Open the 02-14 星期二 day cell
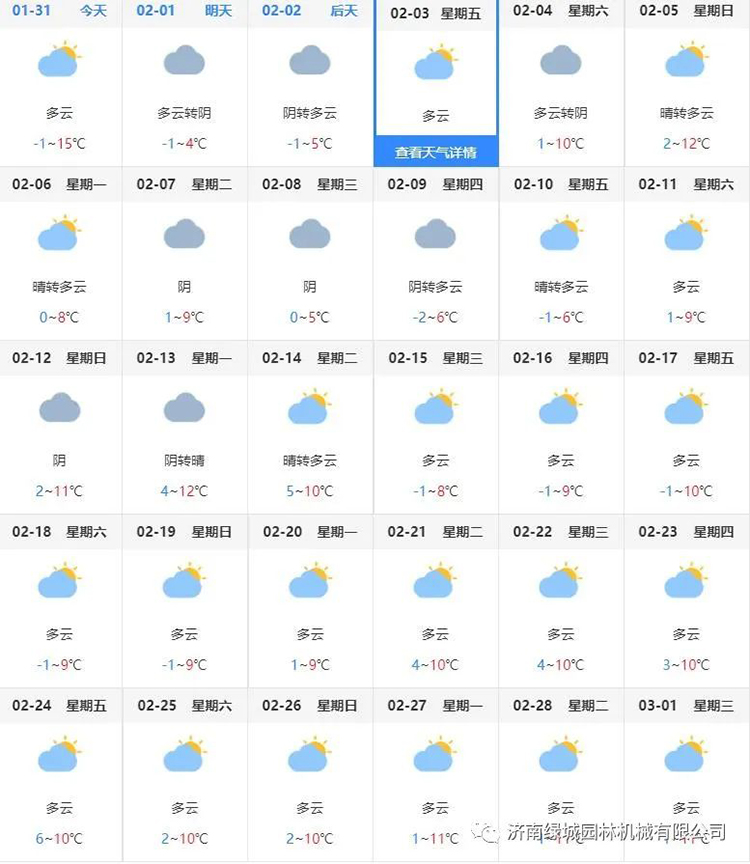 tap(310, 430)
